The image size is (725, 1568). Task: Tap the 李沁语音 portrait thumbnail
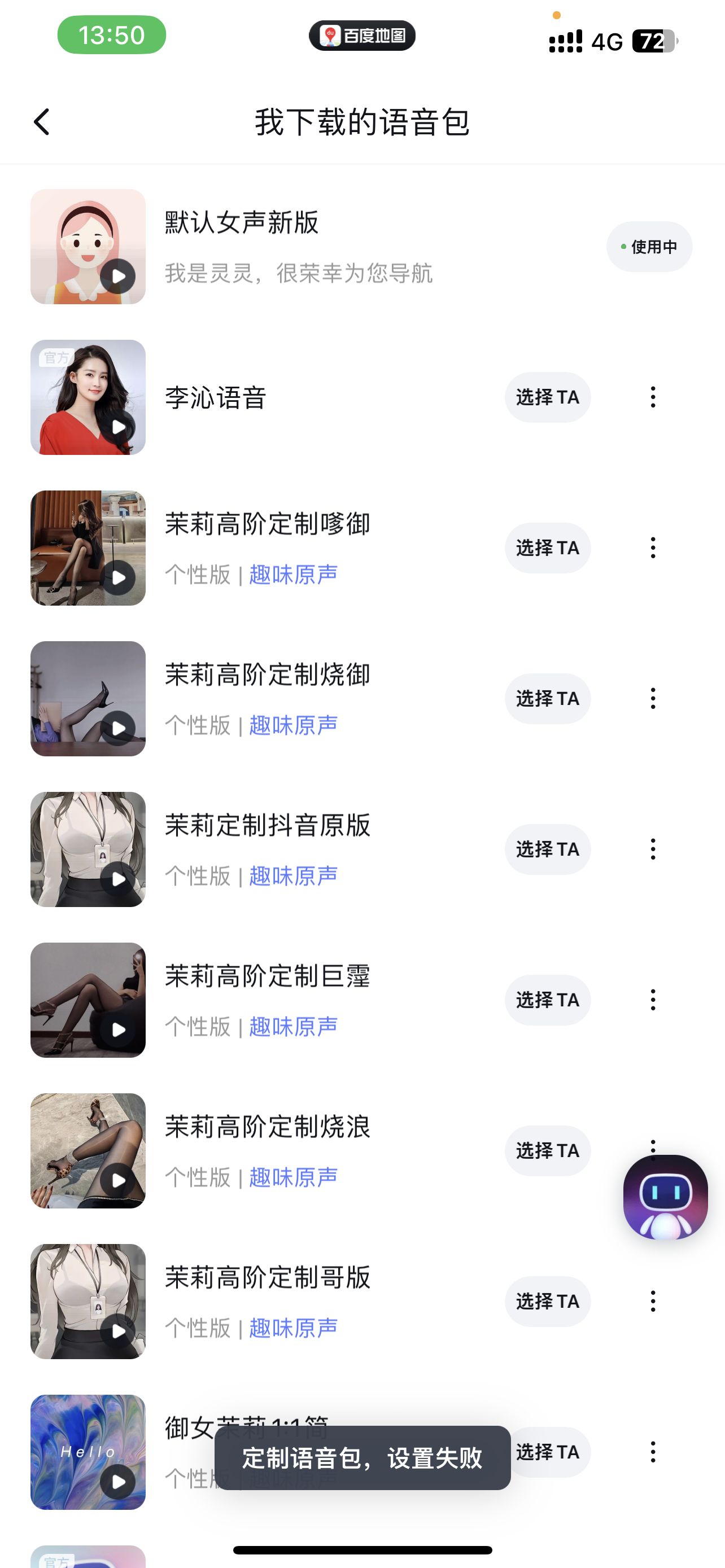click(88, 396)
